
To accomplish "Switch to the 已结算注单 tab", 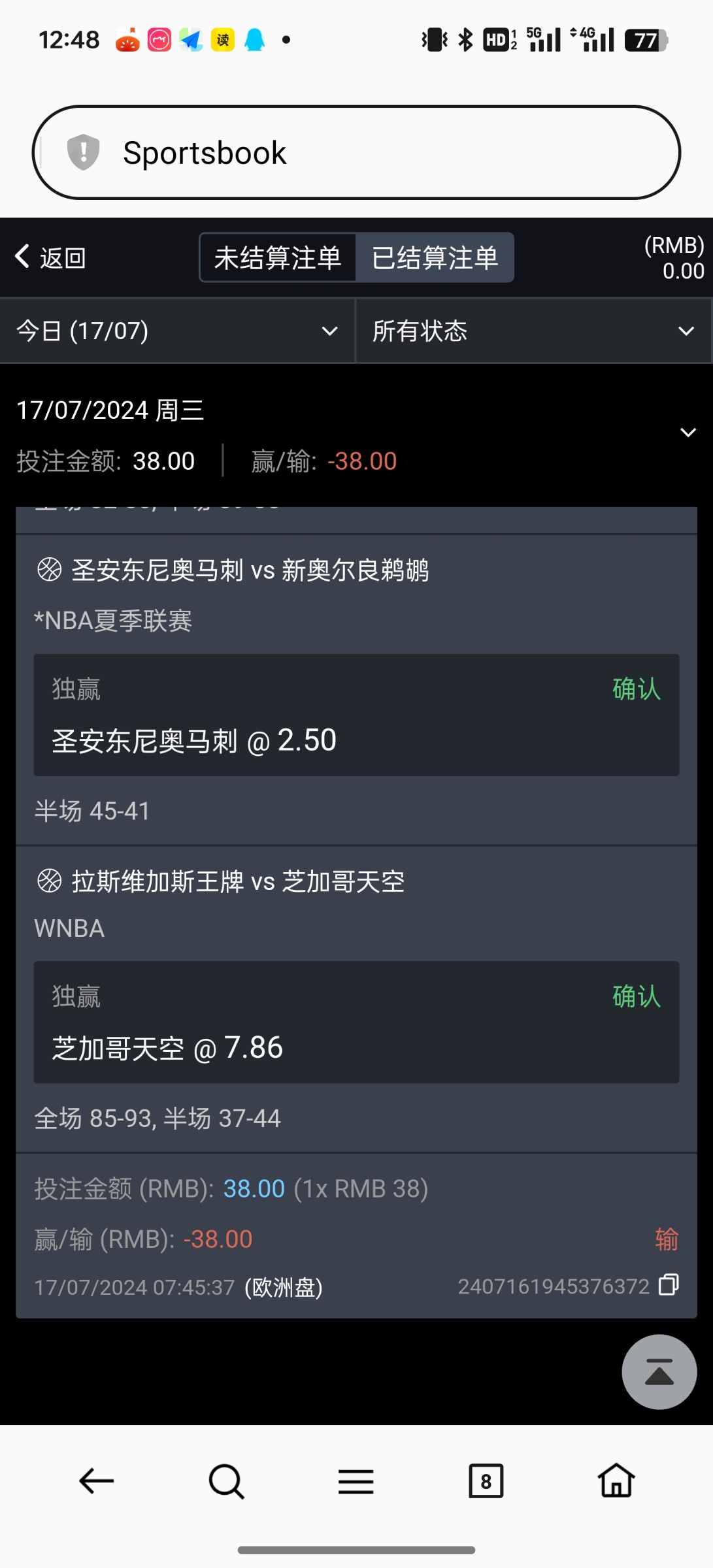I will tap(435, 257).
